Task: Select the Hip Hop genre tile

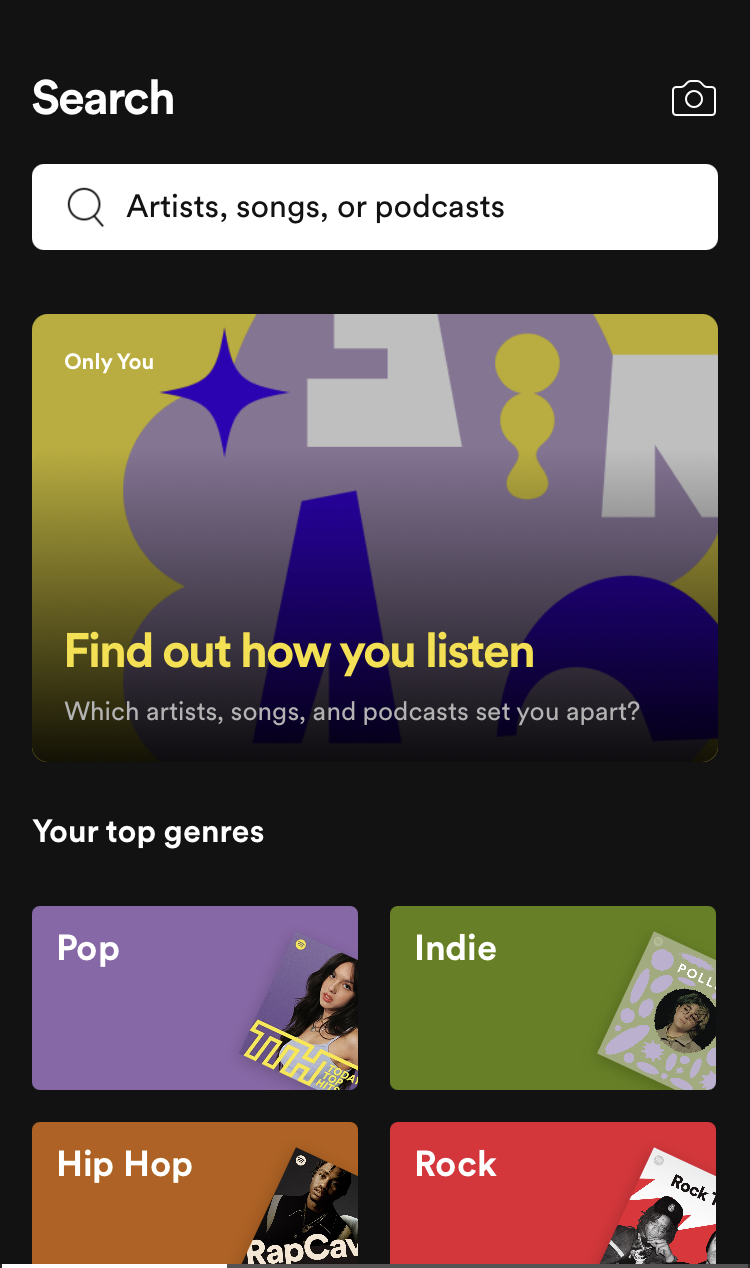Action: [195, 1194]
